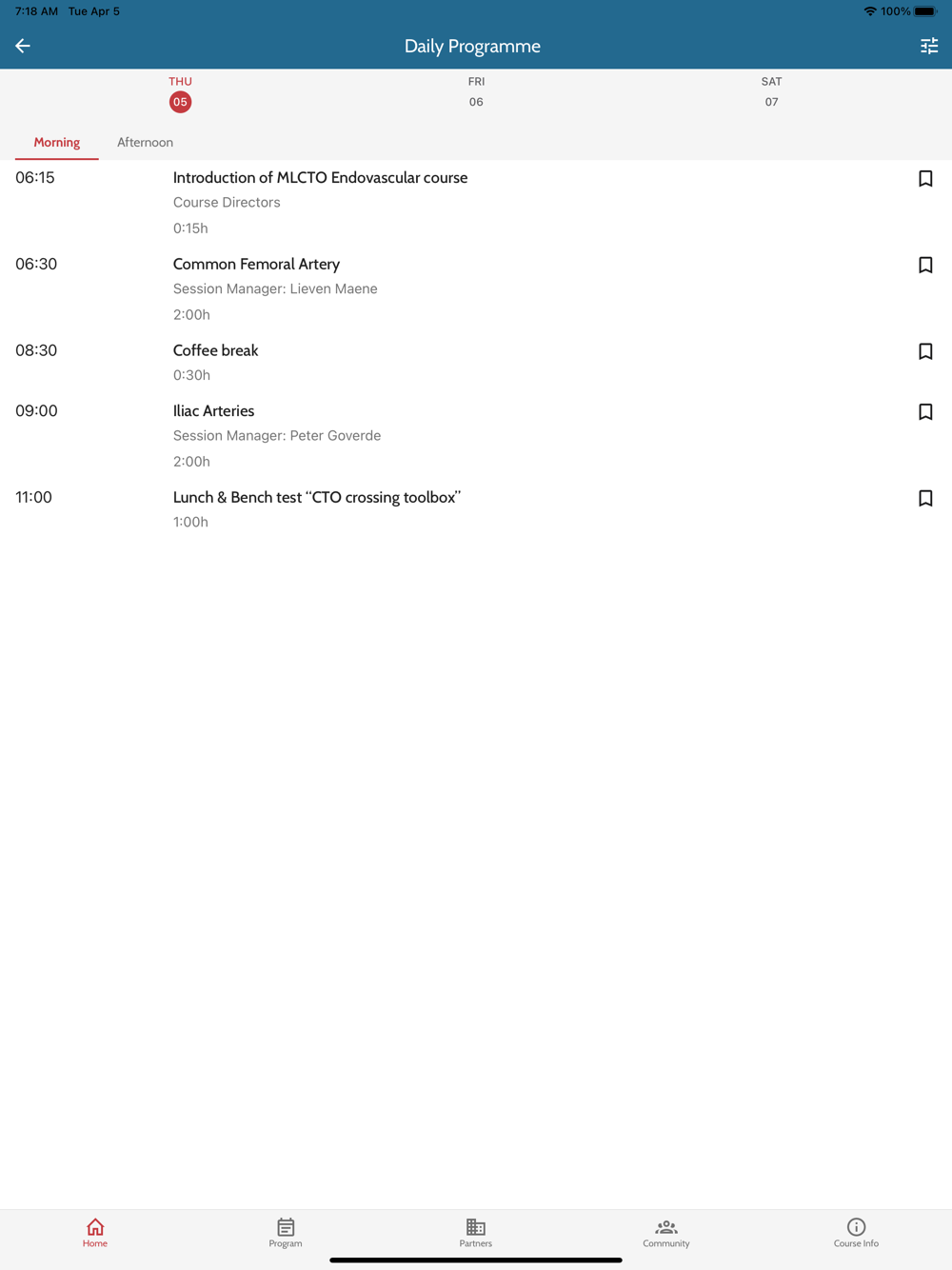Go to the Home tab

pyautogui.click(x=95, y=1232)
